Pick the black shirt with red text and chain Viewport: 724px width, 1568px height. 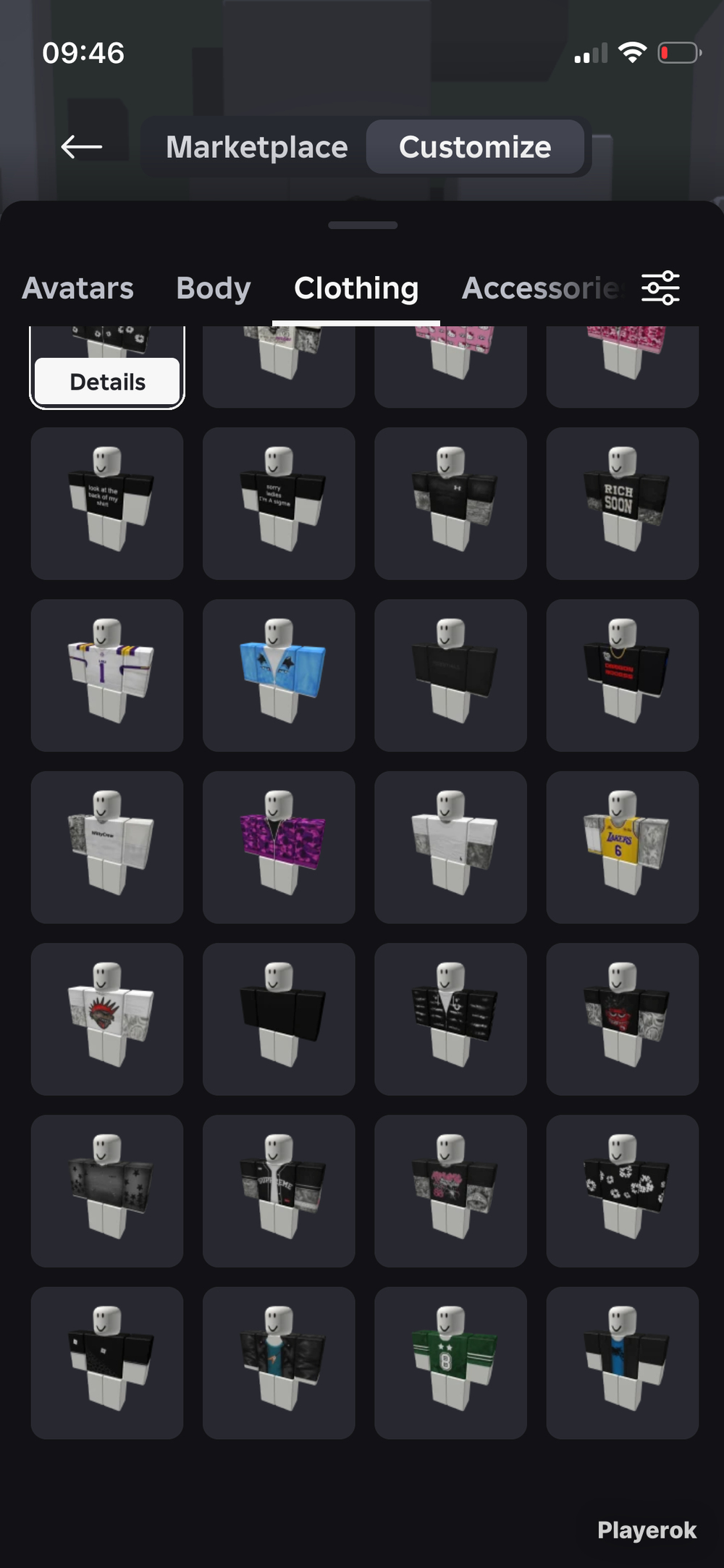(623, 675)
